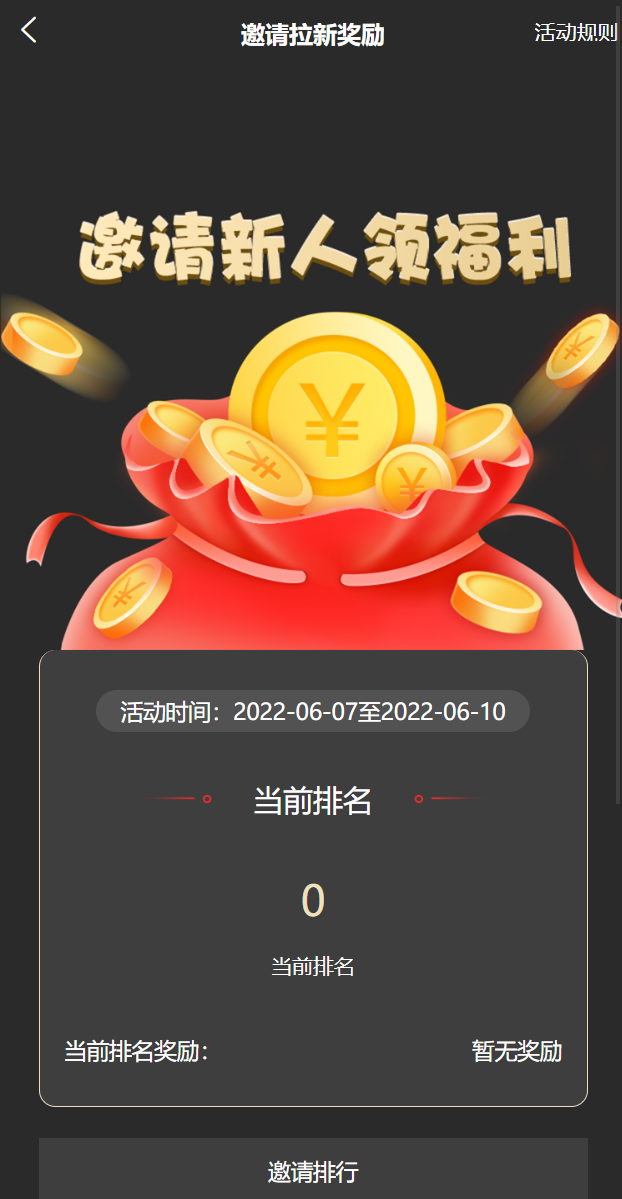622x1199 pixels.
Task: Go back using the top-left arrow
Action: [x=29, y=31]
